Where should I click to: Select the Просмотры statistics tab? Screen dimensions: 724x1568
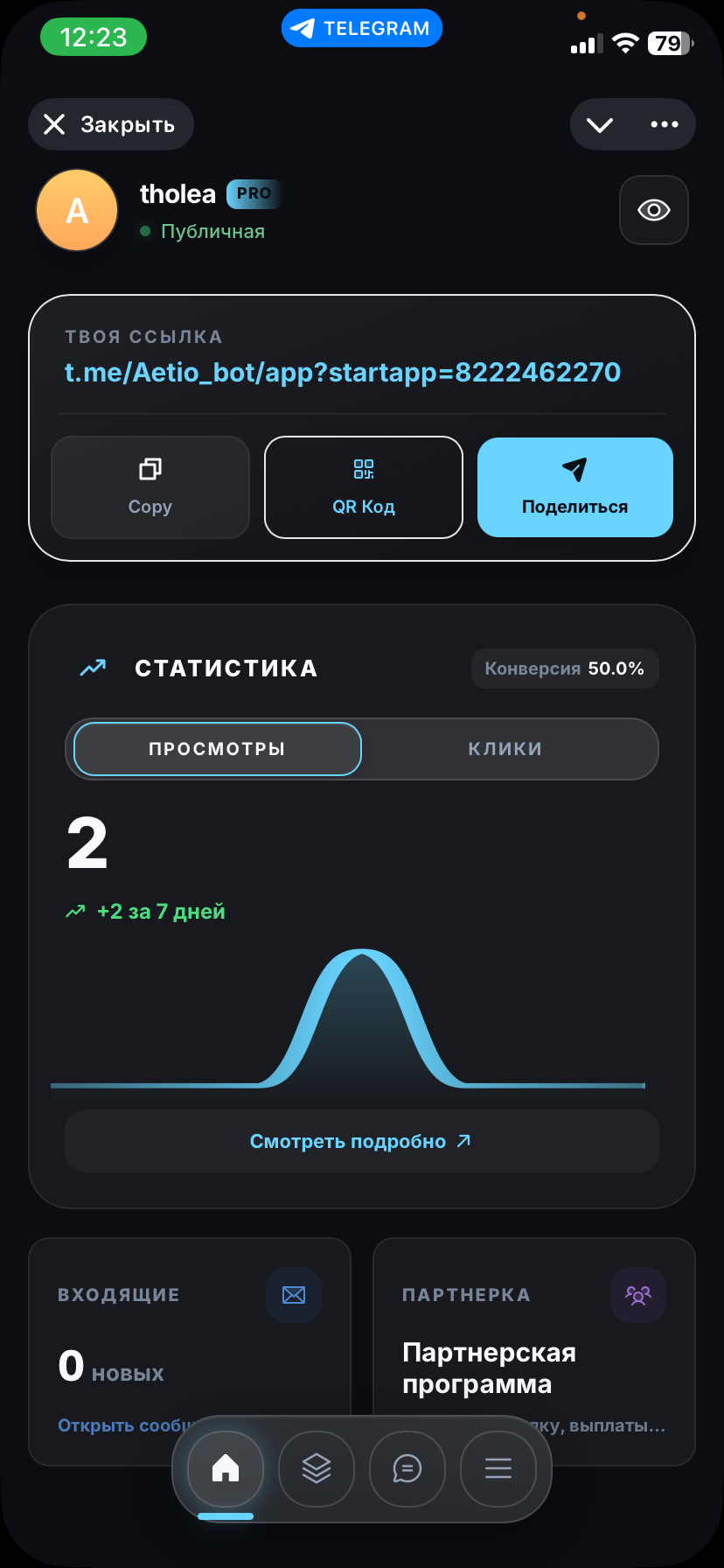point(218,749)
